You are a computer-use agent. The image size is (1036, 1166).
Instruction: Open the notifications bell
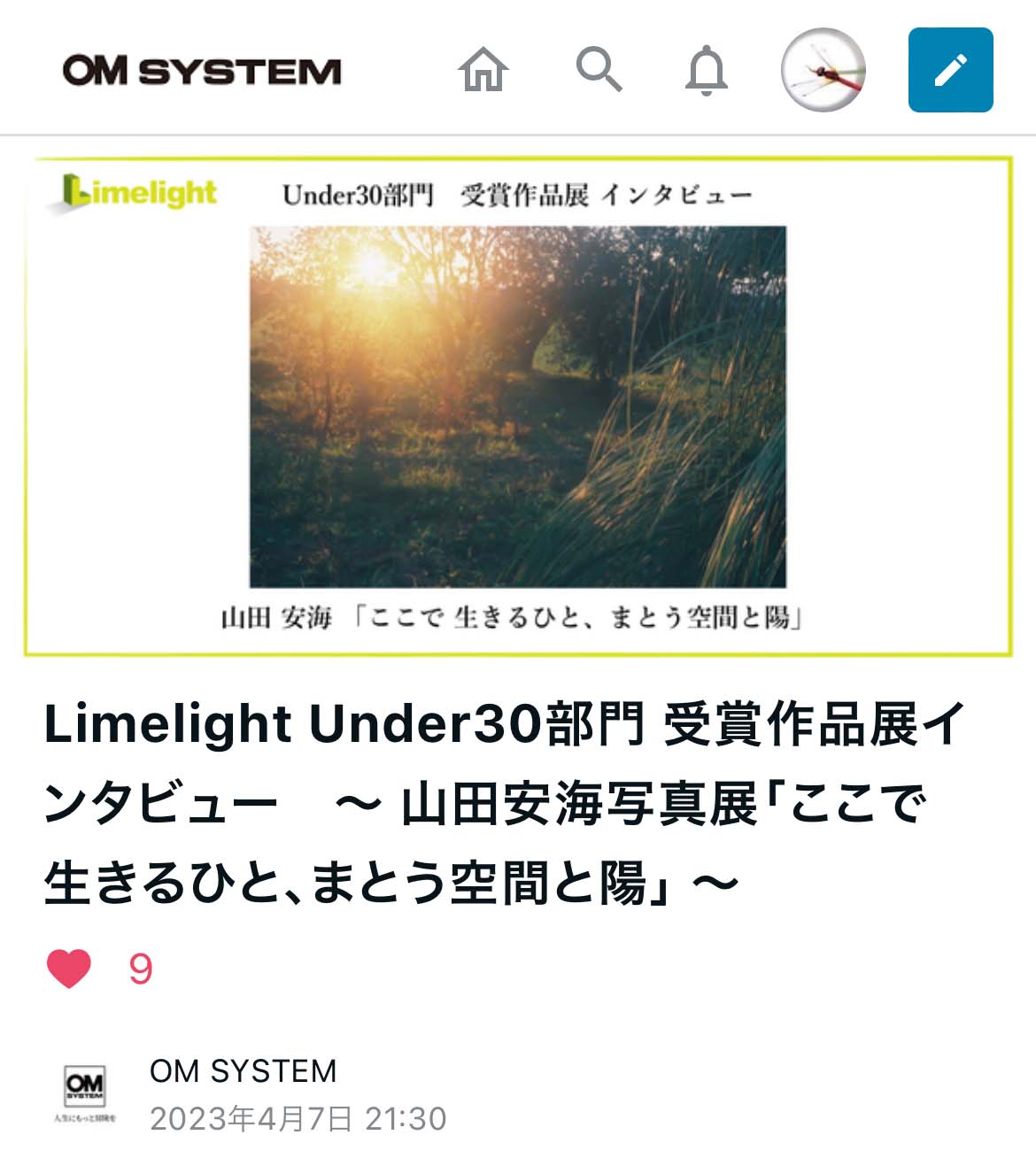click(x=706, y=70)
